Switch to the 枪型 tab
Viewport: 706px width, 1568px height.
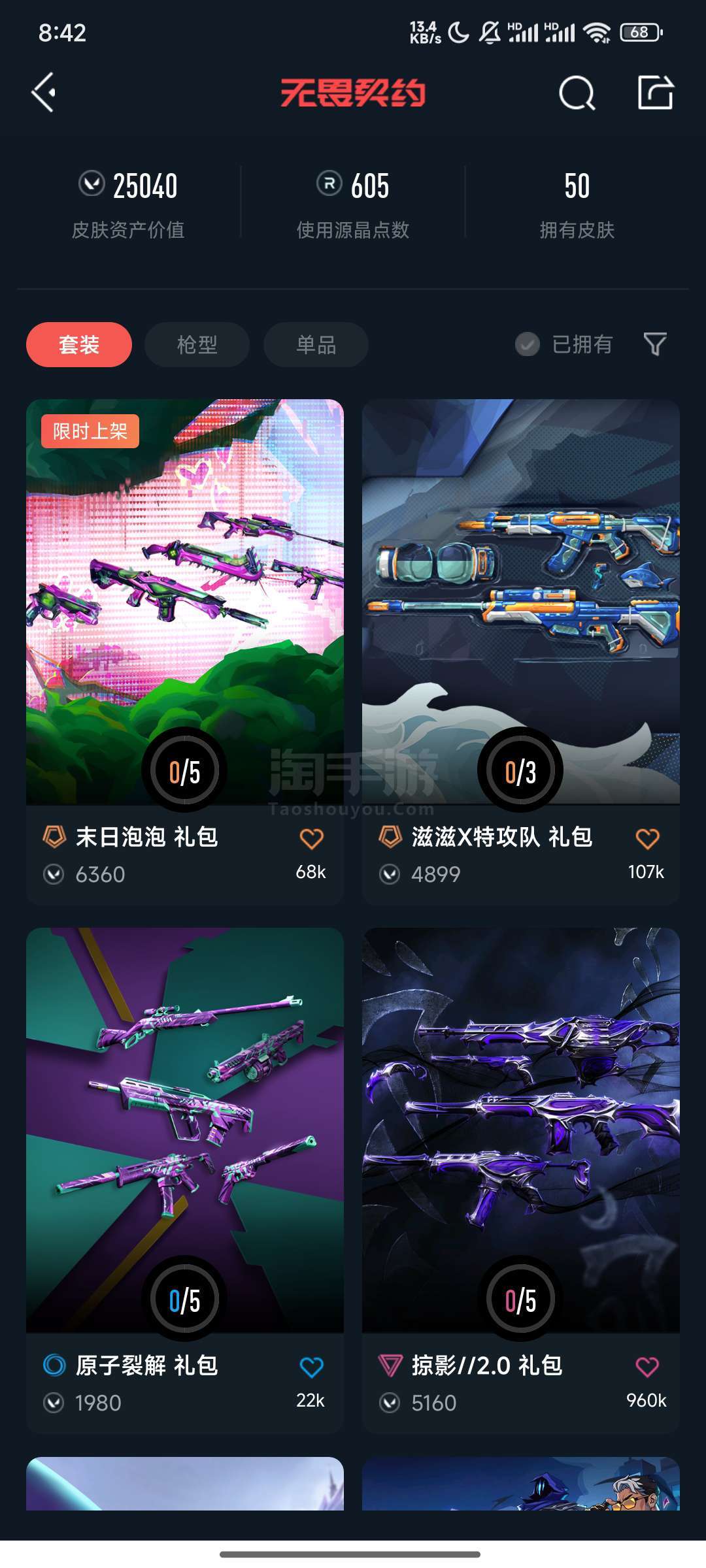click(x=197, y=344)
